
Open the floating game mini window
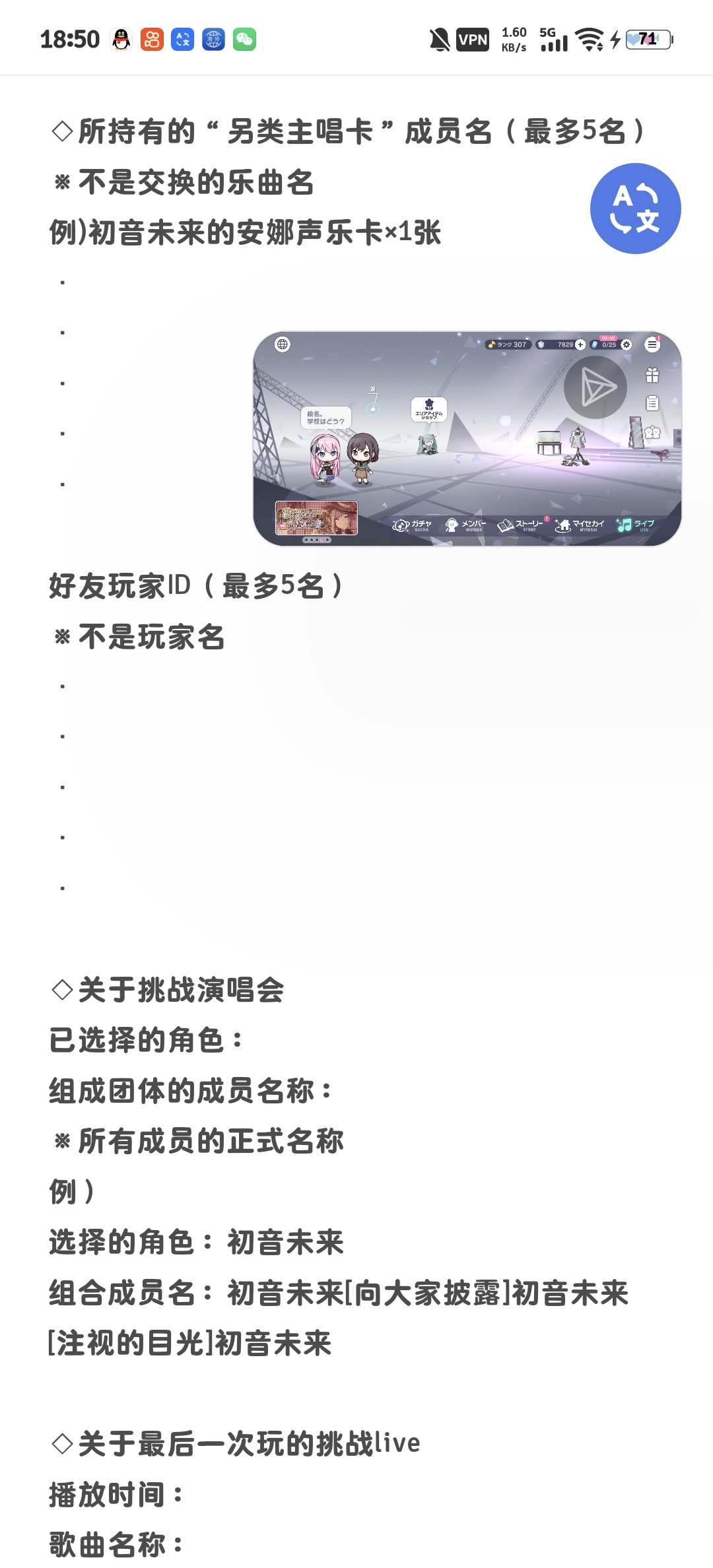point(467,439)
